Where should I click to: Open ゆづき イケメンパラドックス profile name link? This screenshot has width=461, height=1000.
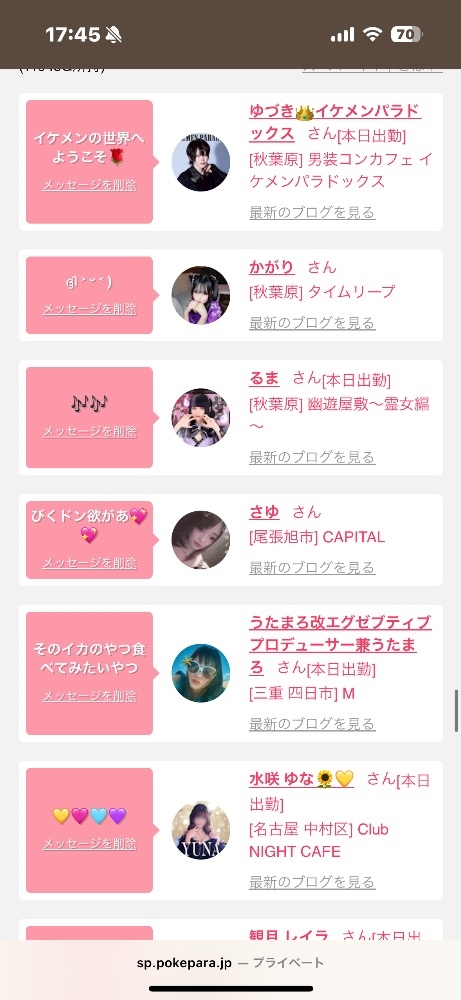335,123
